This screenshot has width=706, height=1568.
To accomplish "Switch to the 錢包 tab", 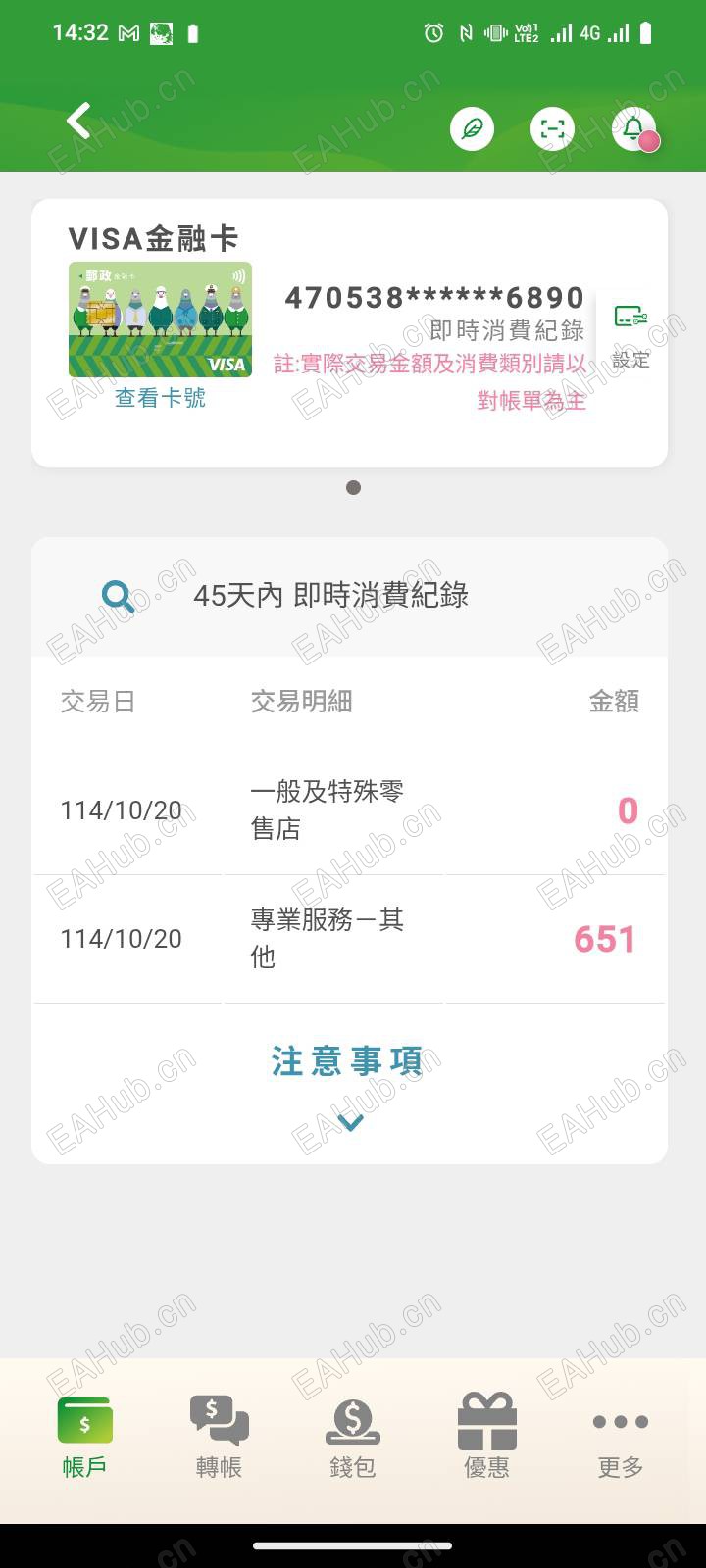I will 352,1436.
